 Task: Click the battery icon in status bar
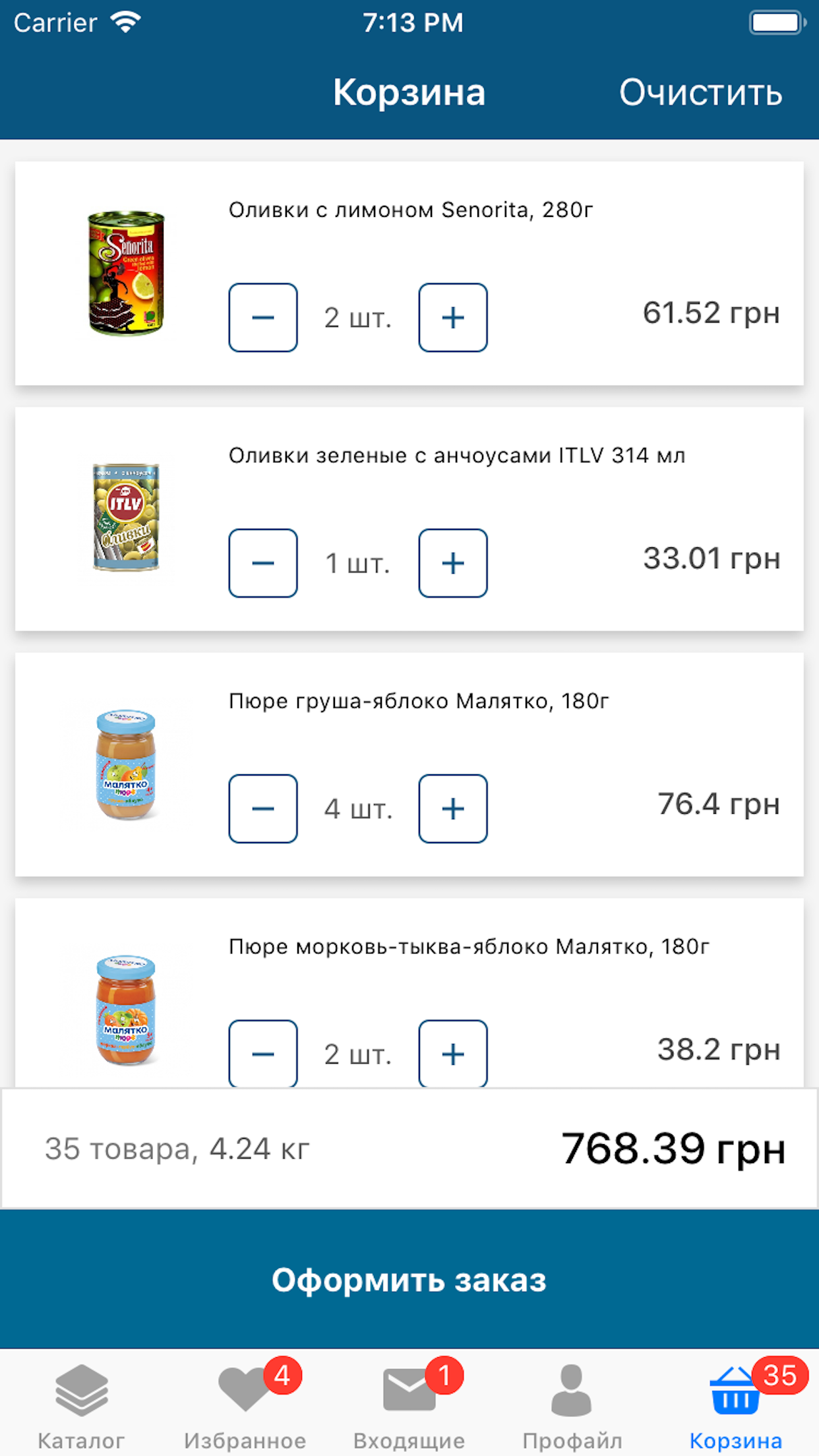click(775, 22)
